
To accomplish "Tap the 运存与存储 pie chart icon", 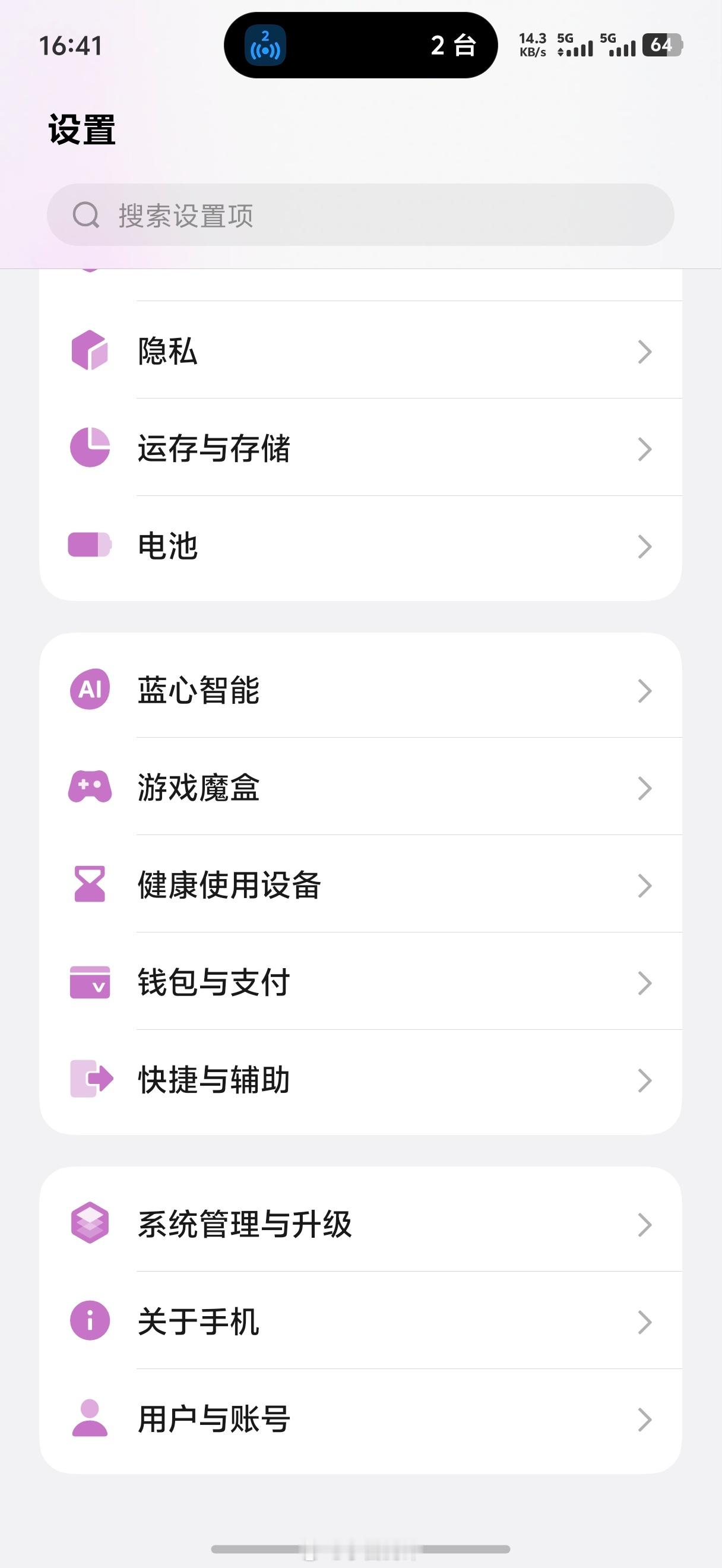I will (90, 448).
